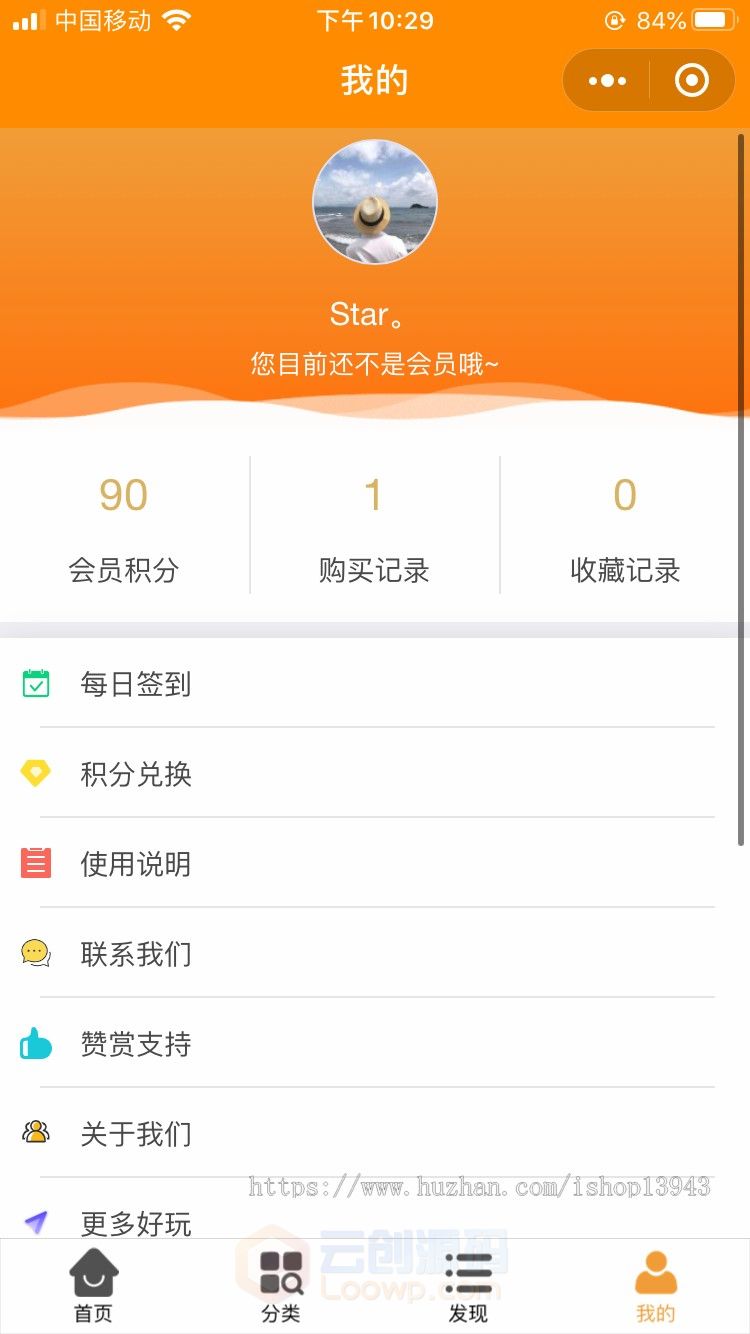Open the mini program three-dot menu
750x1334 pixels.
point(607,81)
